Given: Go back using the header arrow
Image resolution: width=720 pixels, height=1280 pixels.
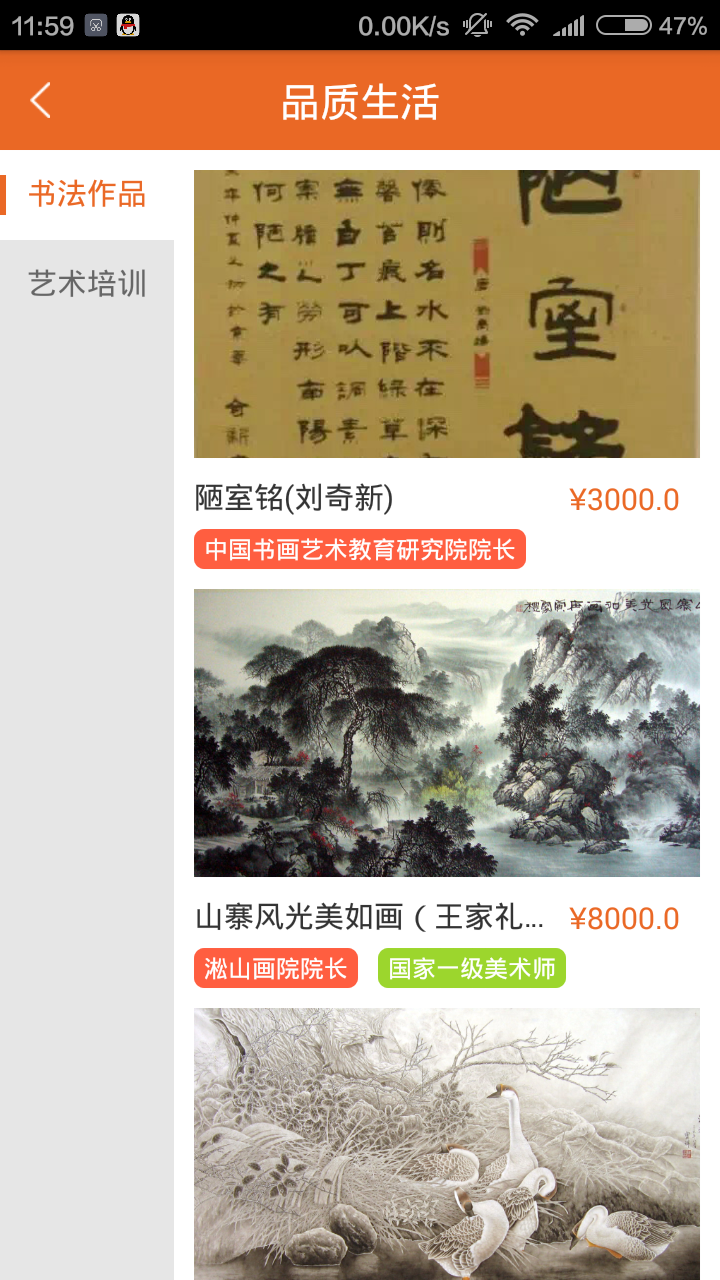Looking at the screenshot, I should (x=40, y=101).
